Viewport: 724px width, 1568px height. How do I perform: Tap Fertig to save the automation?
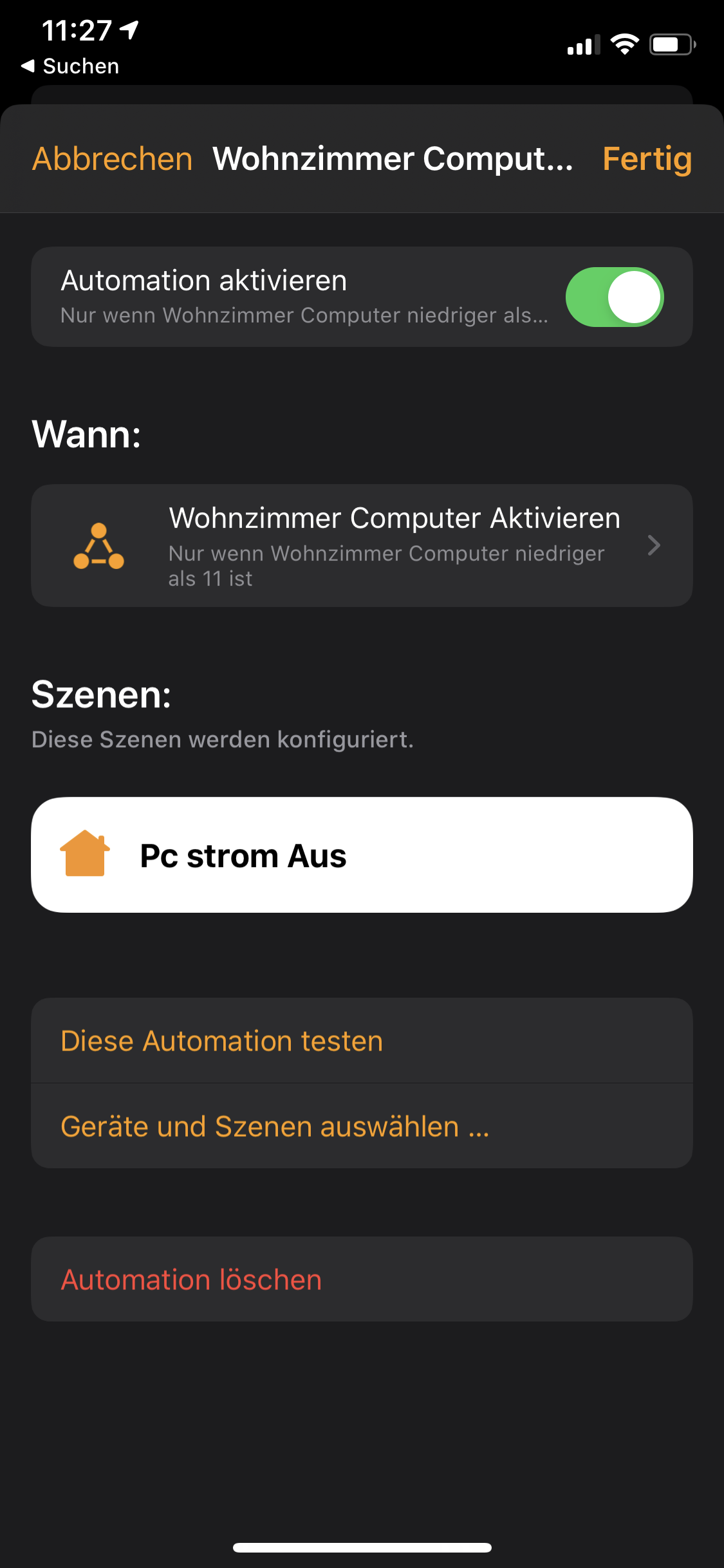pyautogui.click(x=647, y=159)
